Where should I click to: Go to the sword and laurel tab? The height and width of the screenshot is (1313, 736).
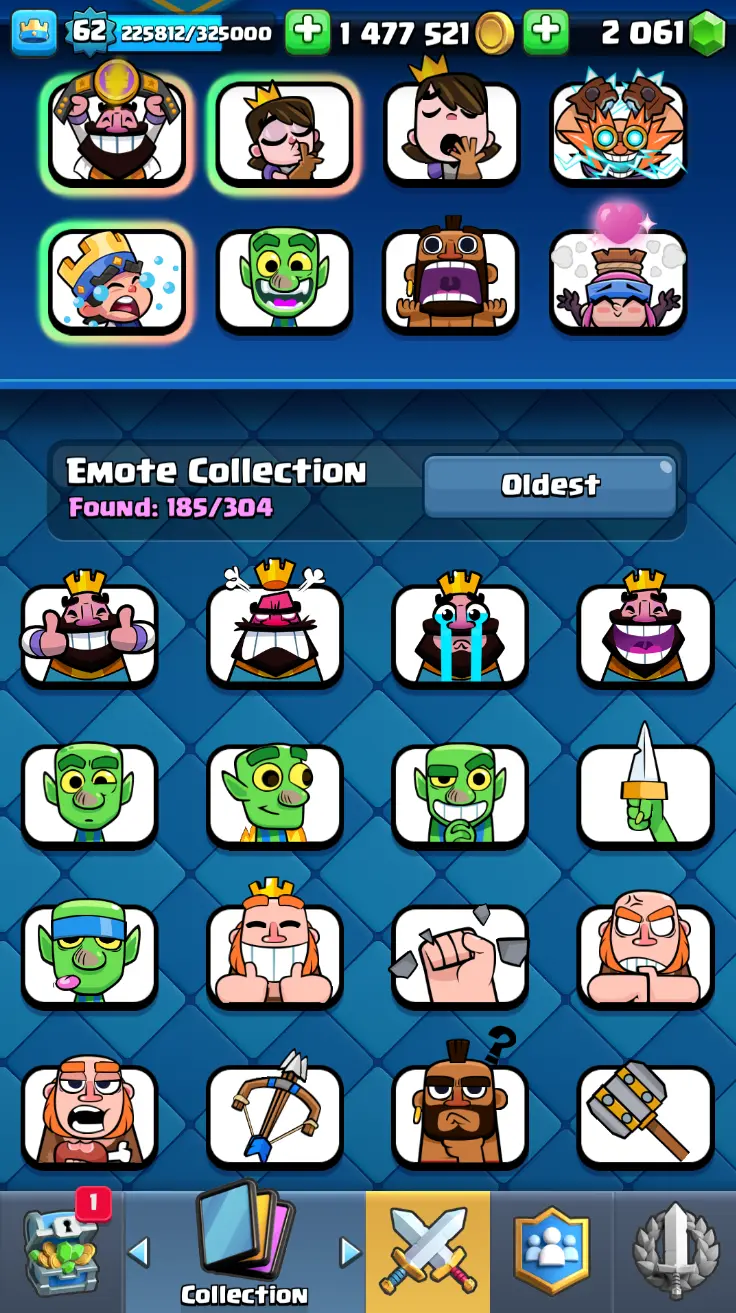coord(675,1250)
